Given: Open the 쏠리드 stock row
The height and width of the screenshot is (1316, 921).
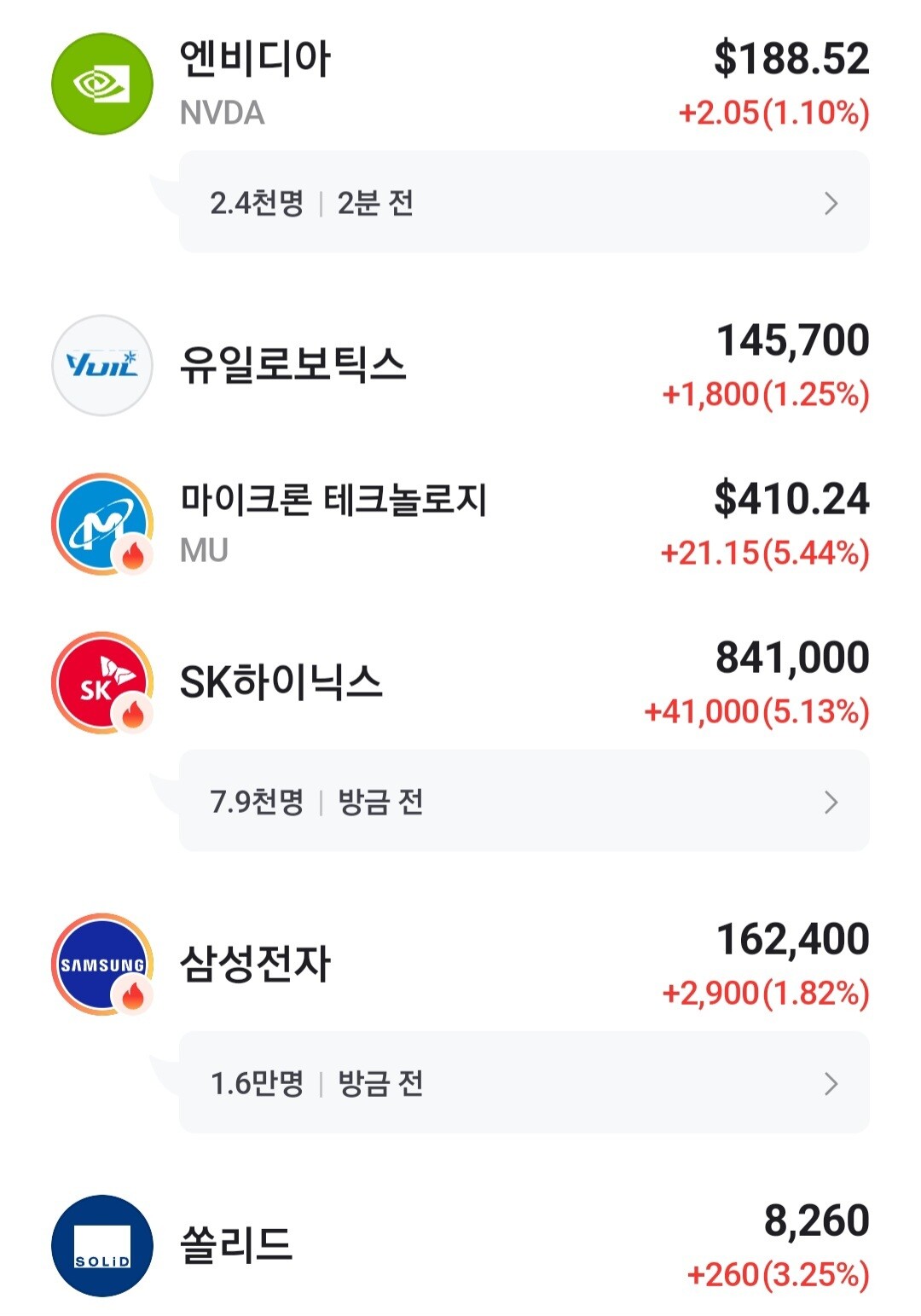Looking at the screenshot, I should 460,1246.
